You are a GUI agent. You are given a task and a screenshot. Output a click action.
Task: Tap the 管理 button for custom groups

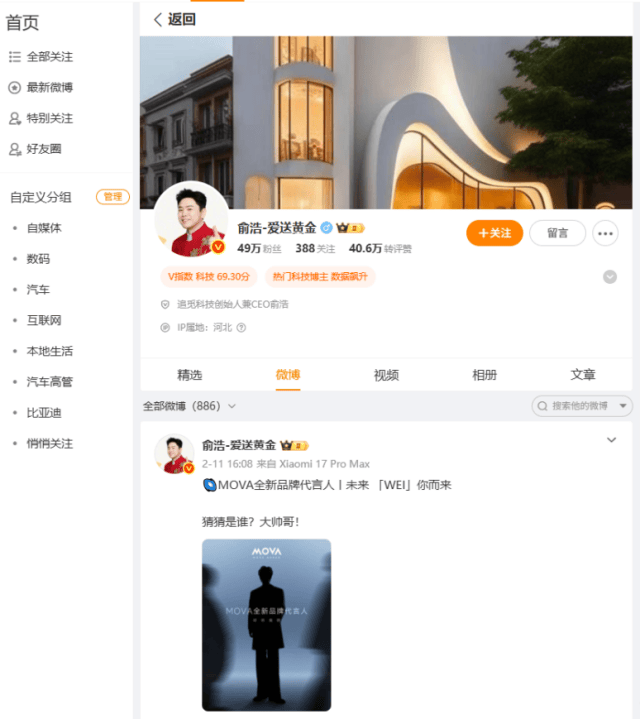pyautogui.click(x=112, y=197)
